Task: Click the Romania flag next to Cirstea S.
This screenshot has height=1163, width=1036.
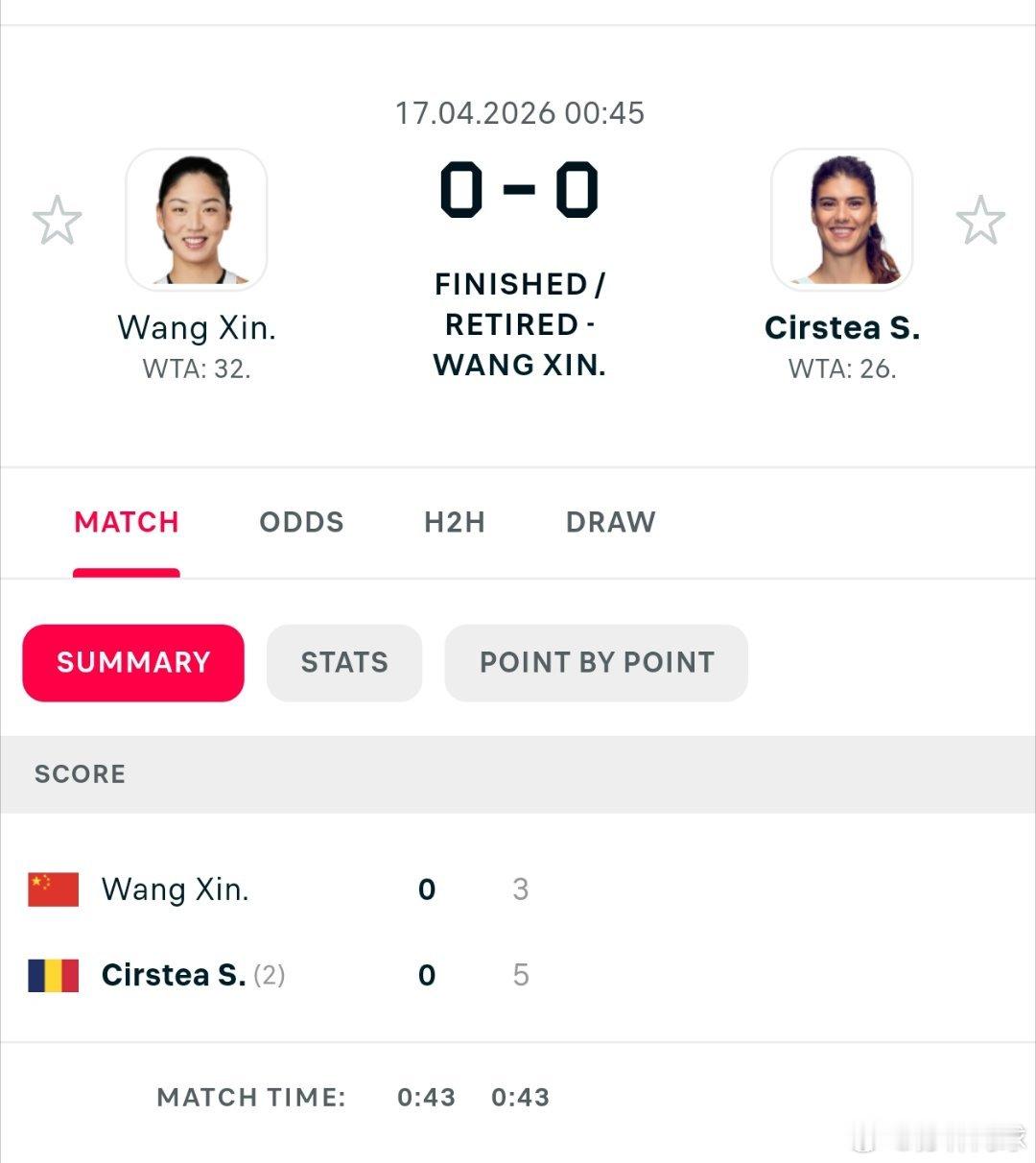Action: [x=53, y=975]
